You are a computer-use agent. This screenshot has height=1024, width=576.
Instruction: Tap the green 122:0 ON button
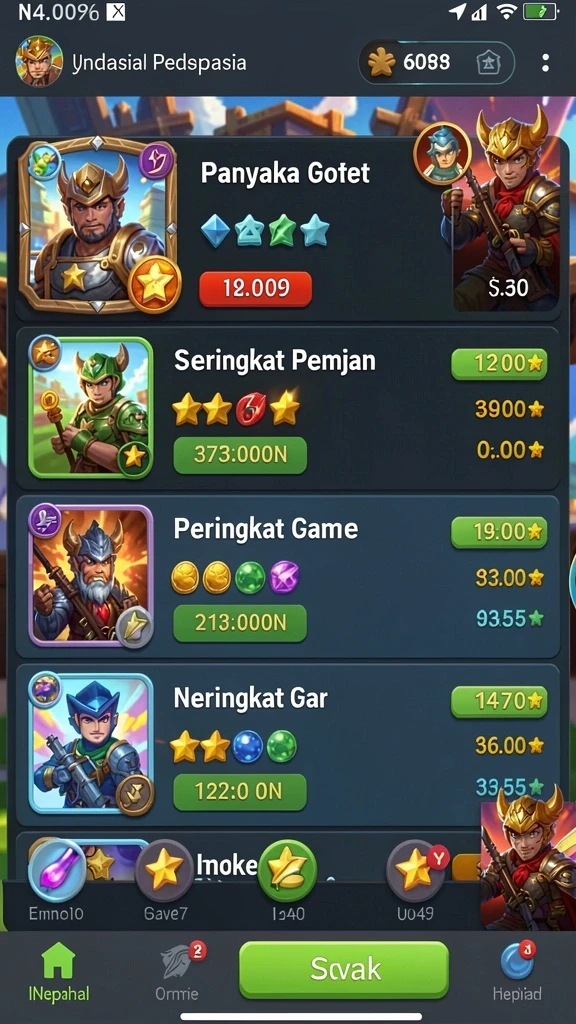pyautogui.click(x=240, y=792)
